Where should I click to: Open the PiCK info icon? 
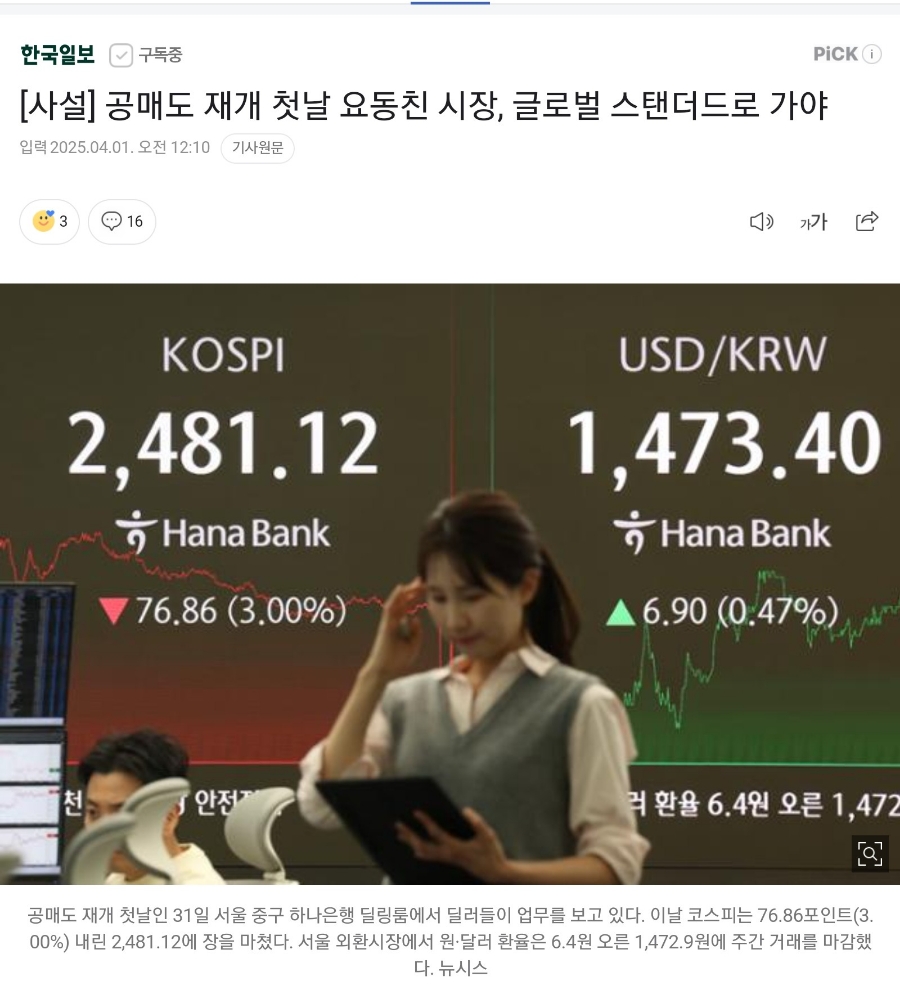coord(872,54)
